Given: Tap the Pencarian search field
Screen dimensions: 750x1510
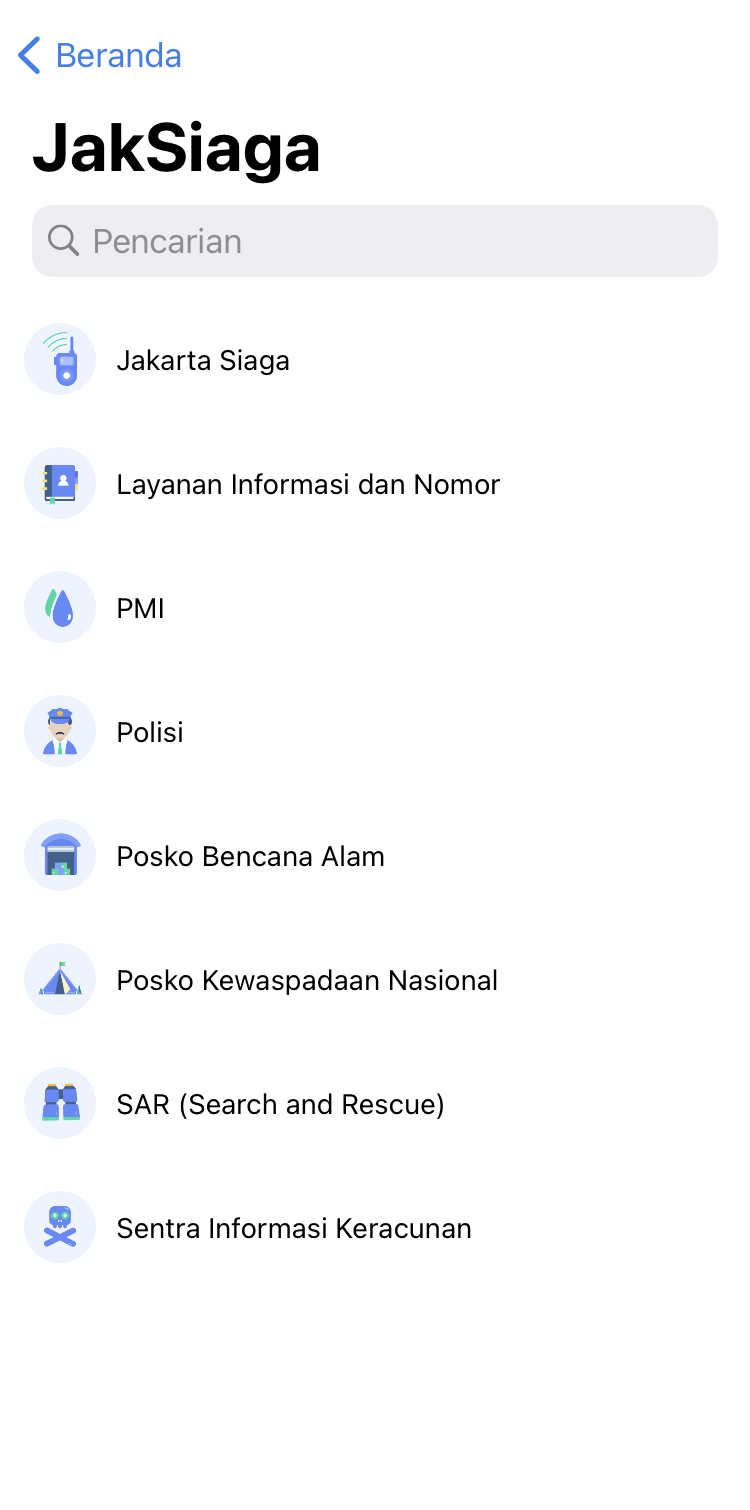Looking at the screenshot, I should click(x=375, y=241).
